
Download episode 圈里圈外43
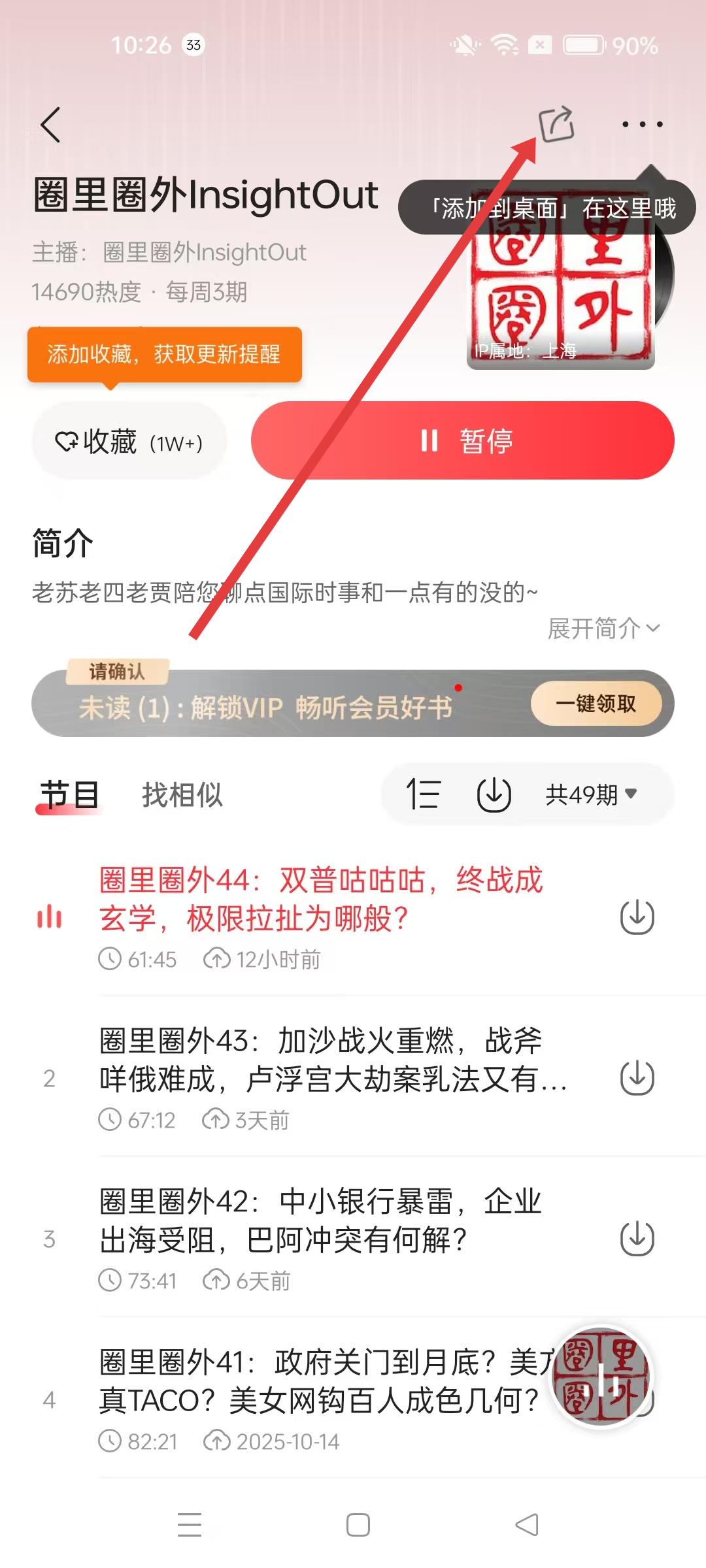(x=637, y=1077)
